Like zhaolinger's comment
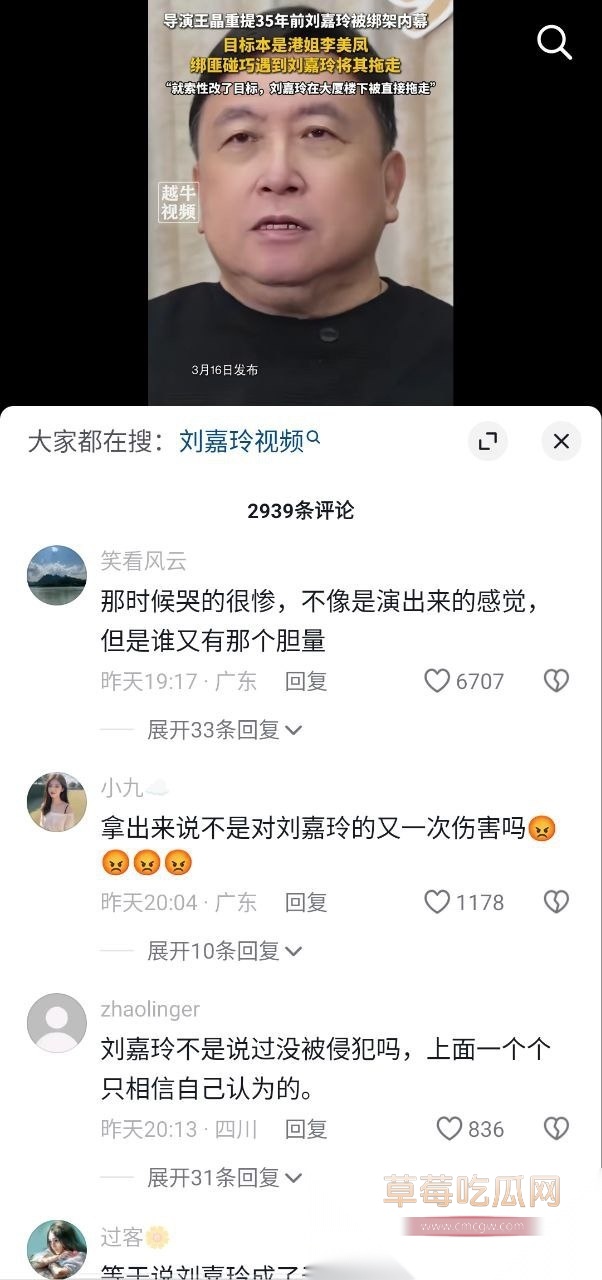 pyautogui.click(x=449, y=1129)
